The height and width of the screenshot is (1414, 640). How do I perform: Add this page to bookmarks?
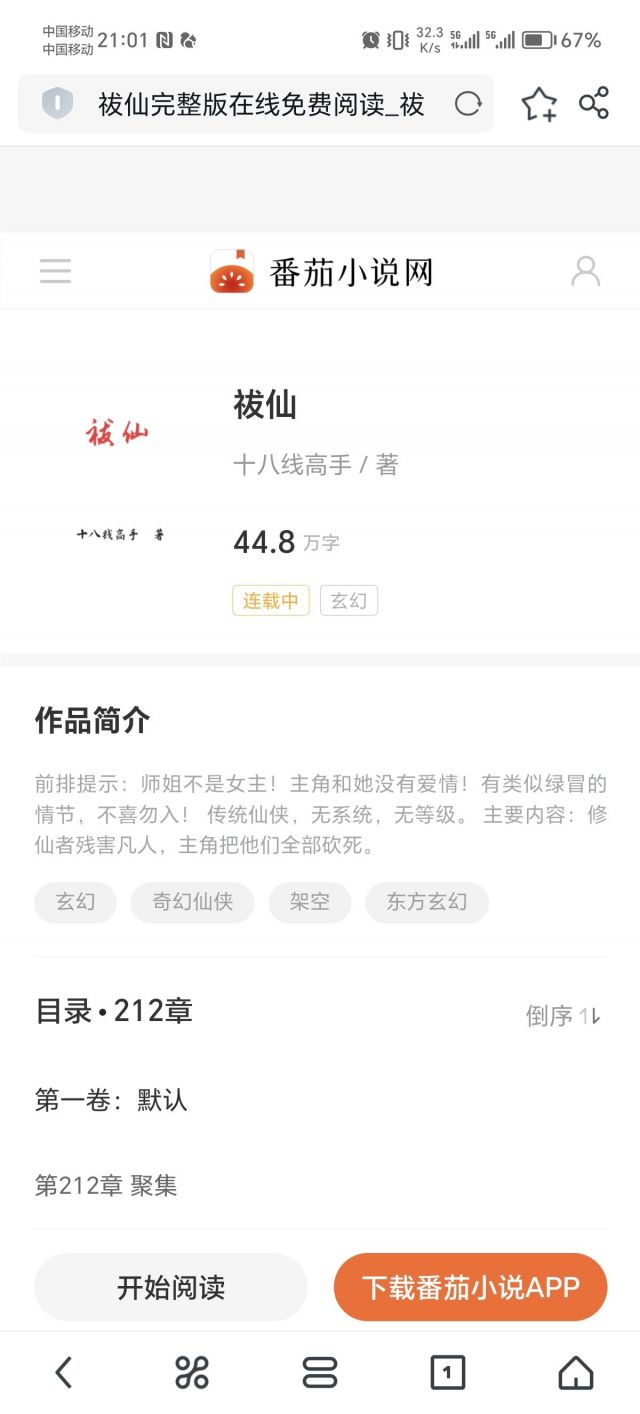(539, 104)
